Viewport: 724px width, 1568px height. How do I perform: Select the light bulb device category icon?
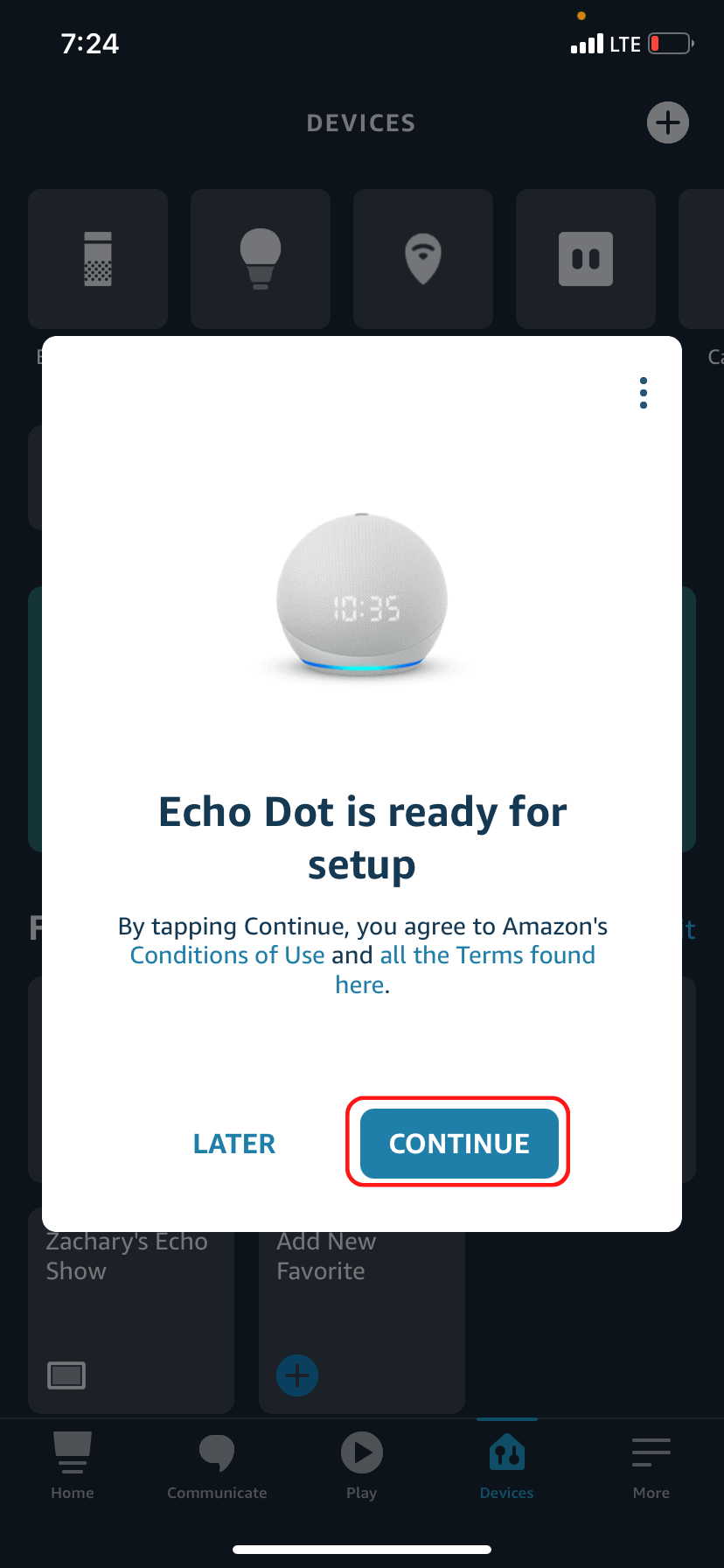coord(260,258)
